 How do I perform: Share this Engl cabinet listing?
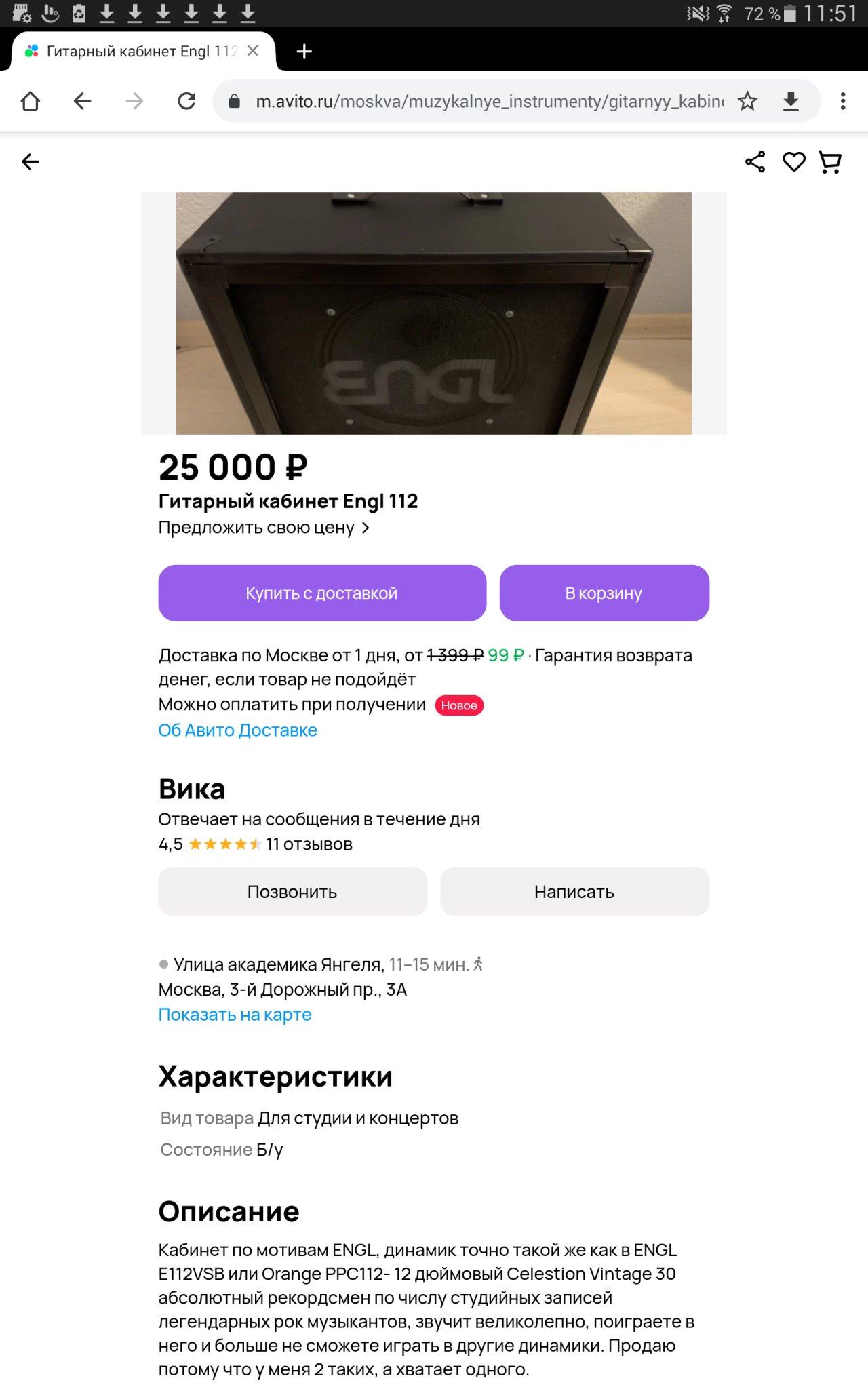pos(755,161)
